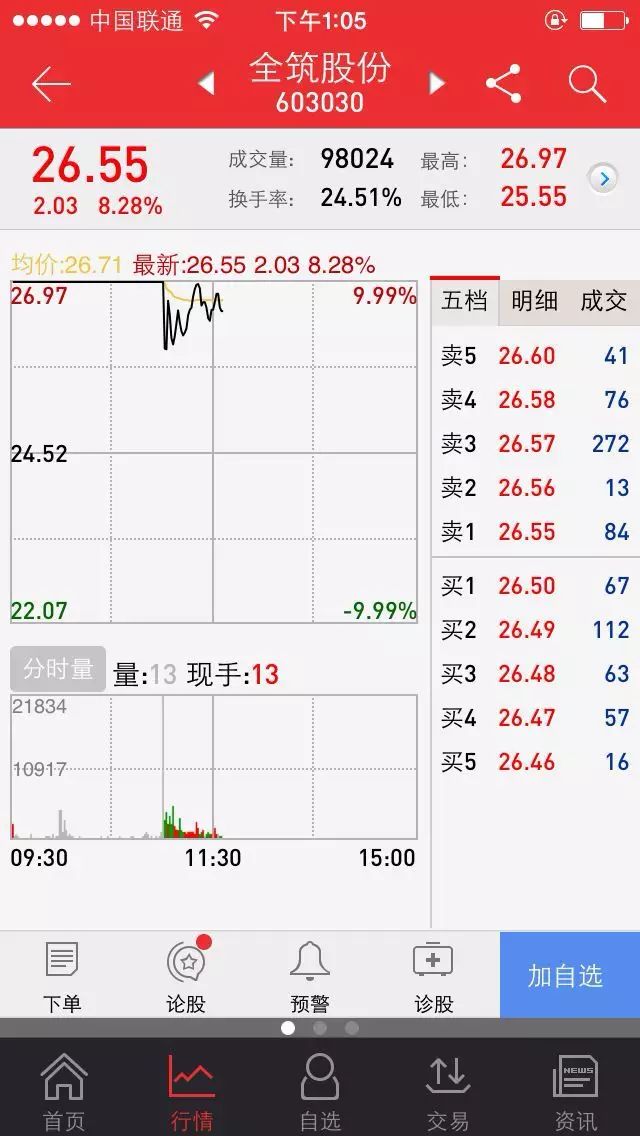Go back with the arrow
The width and height of the screenshot is (640, 1136).
[x=51, y=85]
